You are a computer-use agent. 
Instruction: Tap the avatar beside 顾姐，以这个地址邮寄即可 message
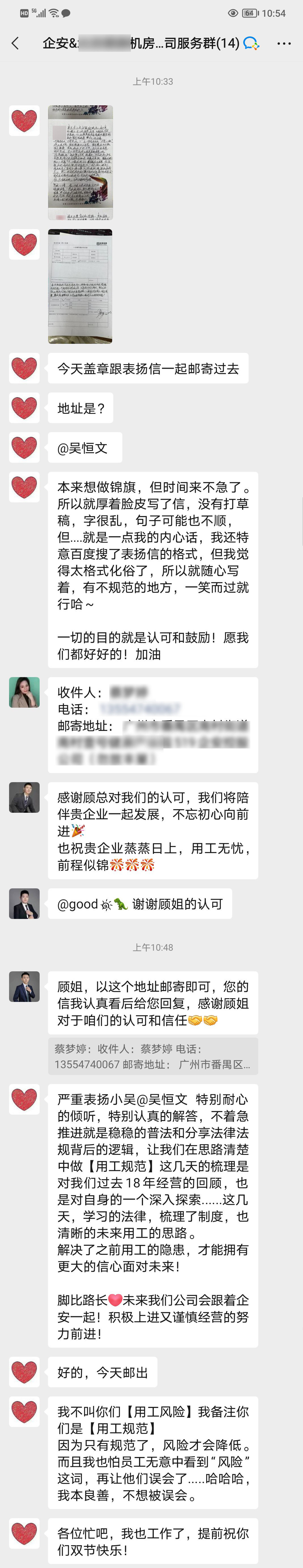(x=24, y=987)
